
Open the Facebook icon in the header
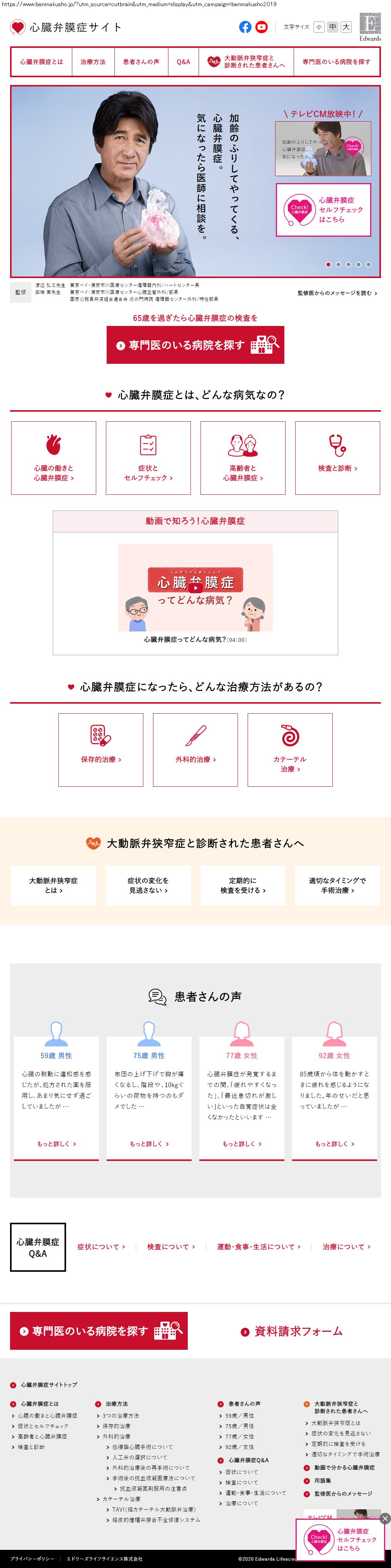pos(245,27)
